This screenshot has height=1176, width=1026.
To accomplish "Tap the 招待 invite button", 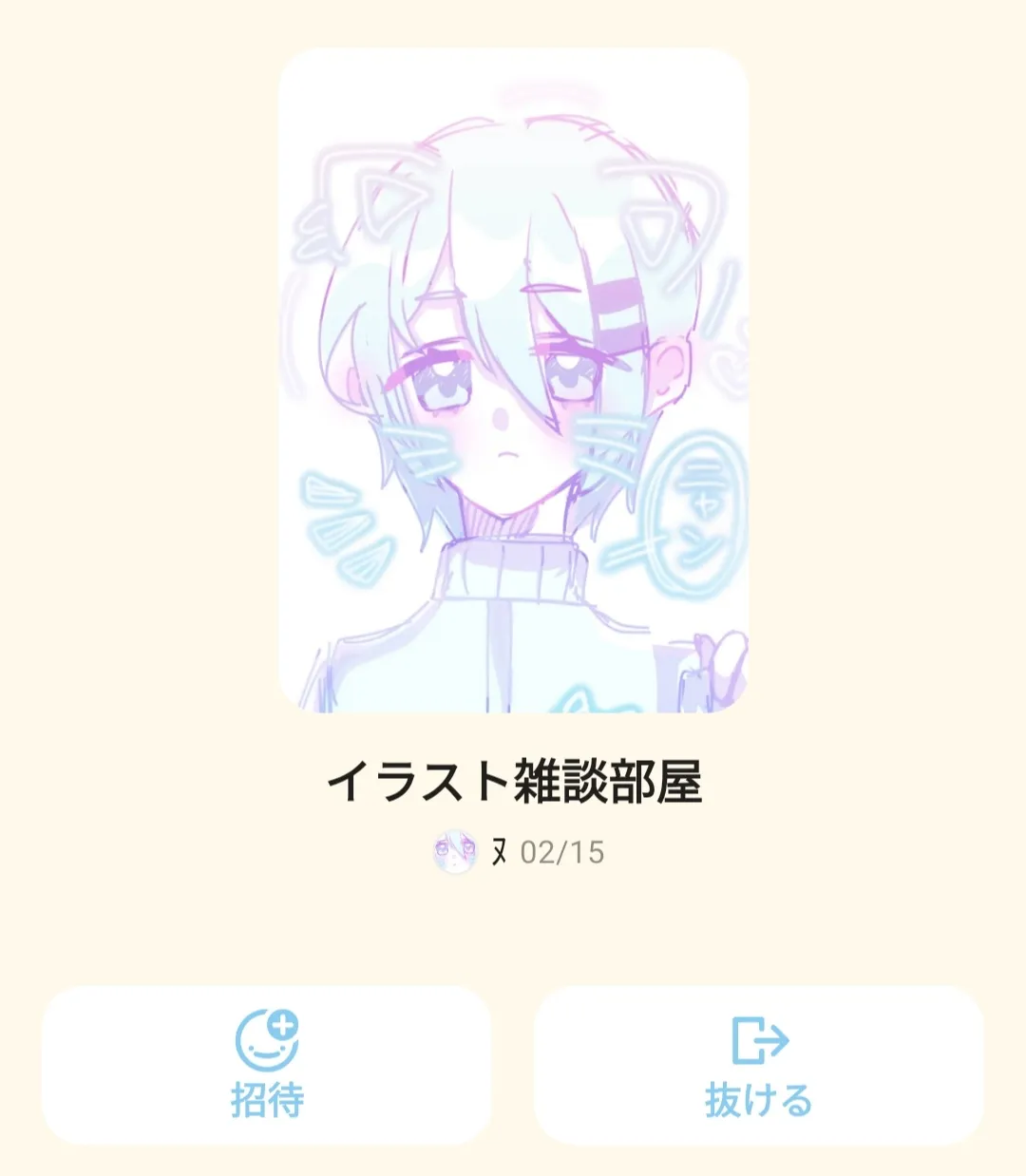I will (267, 1064).
